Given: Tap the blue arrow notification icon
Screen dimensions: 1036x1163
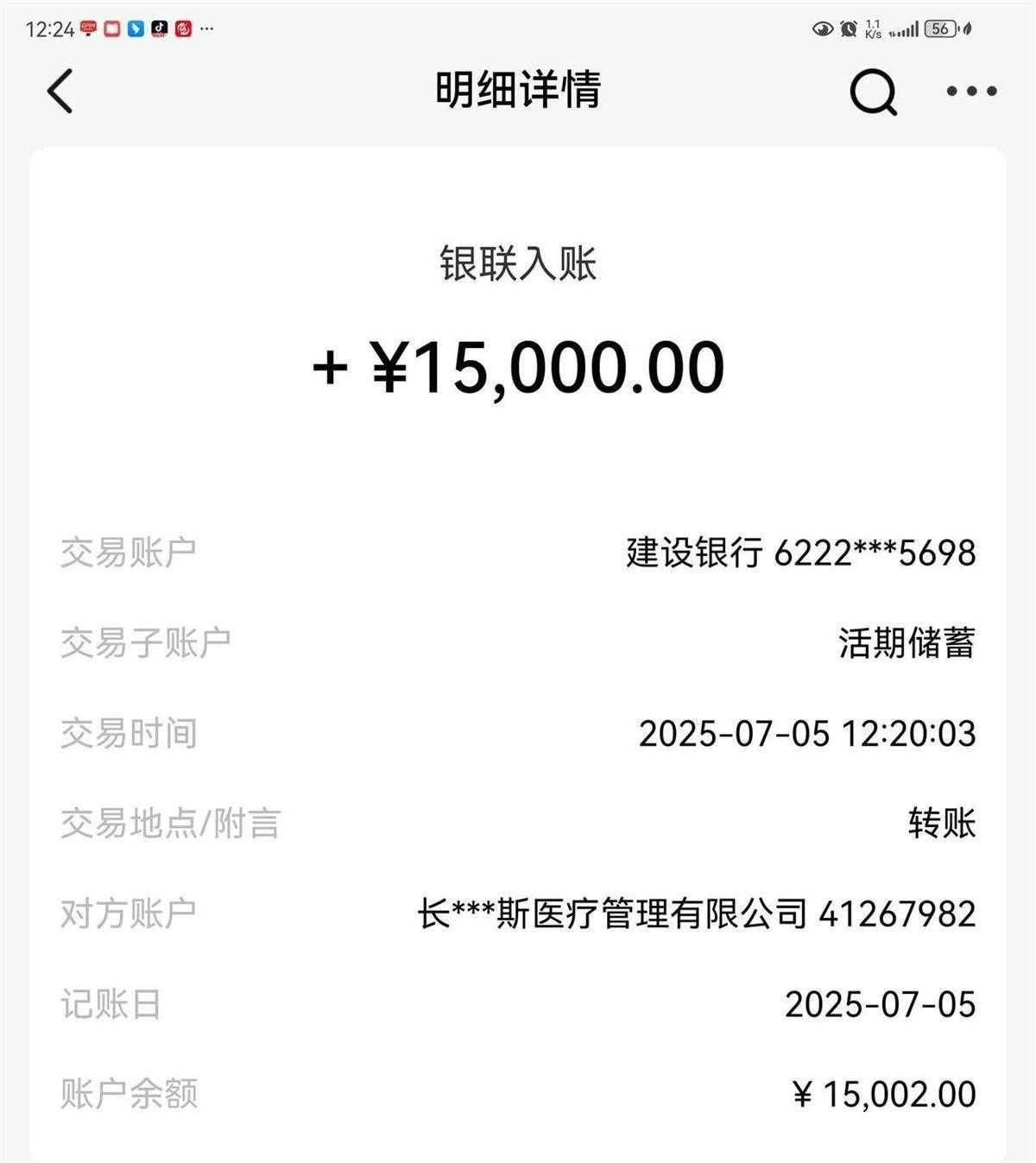Looking at the screenshot, I should point(136,27).
